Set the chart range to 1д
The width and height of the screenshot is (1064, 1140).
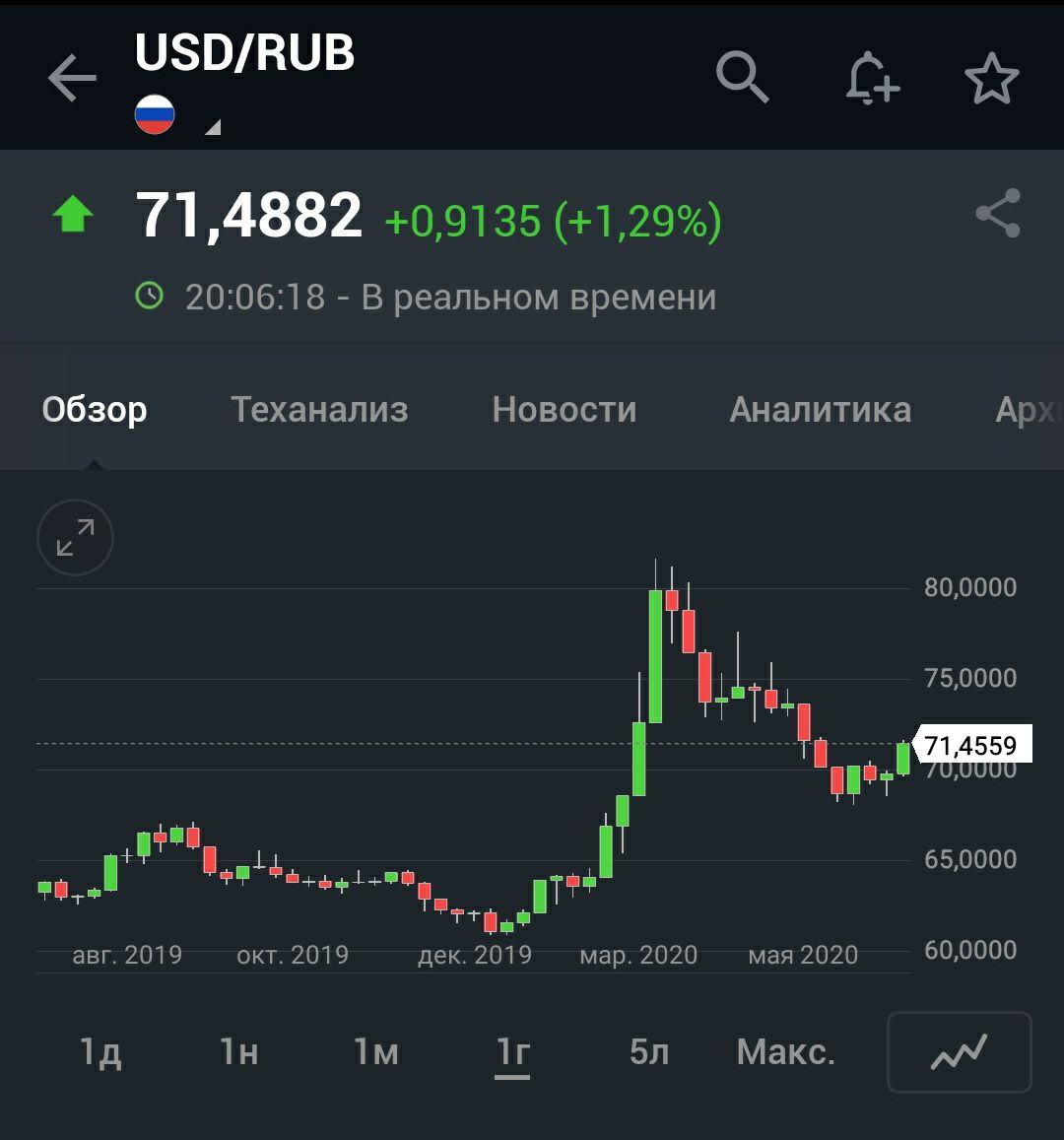click(x=100, y=1052)
